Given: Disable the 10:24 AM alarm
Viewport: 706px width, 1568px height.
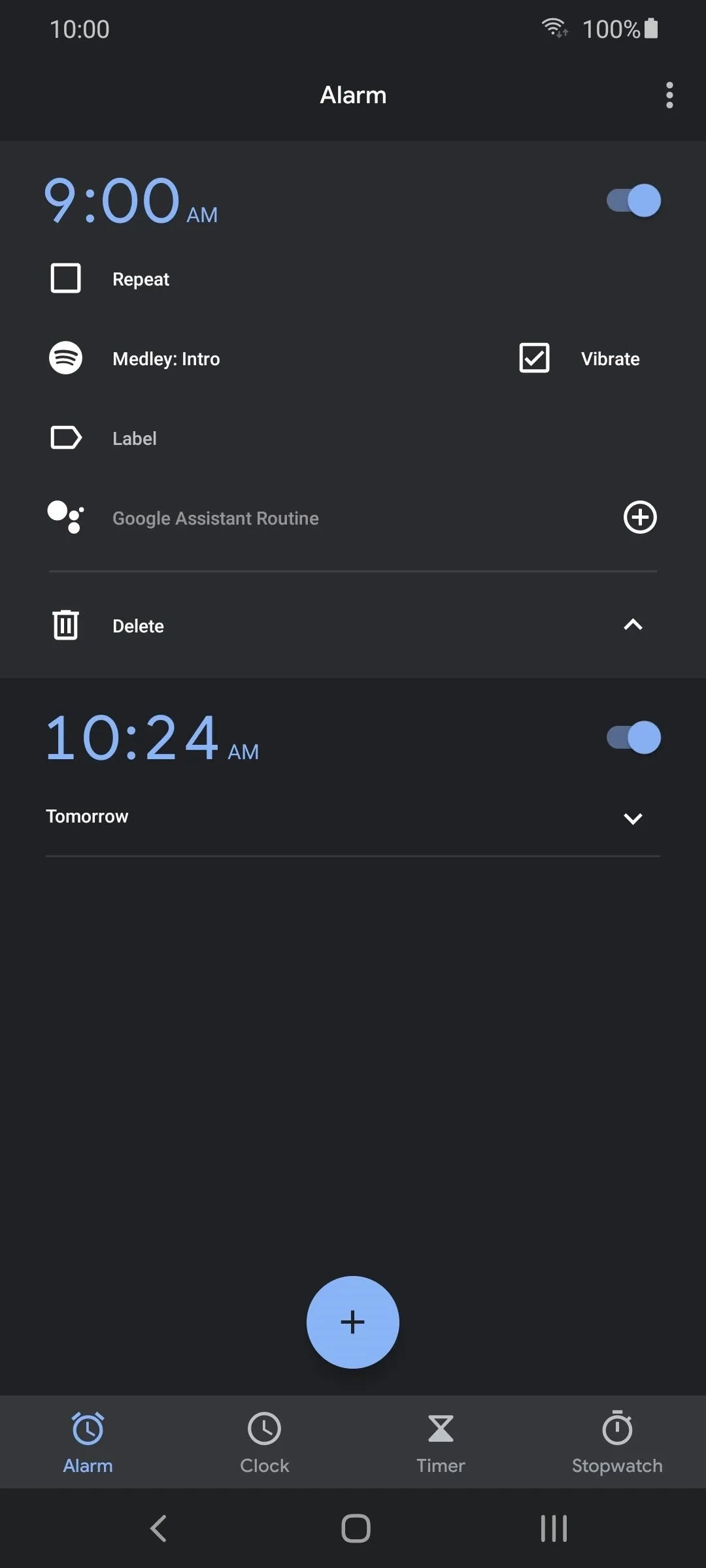Looking at the screenshot, I should (x=633, y=738).
